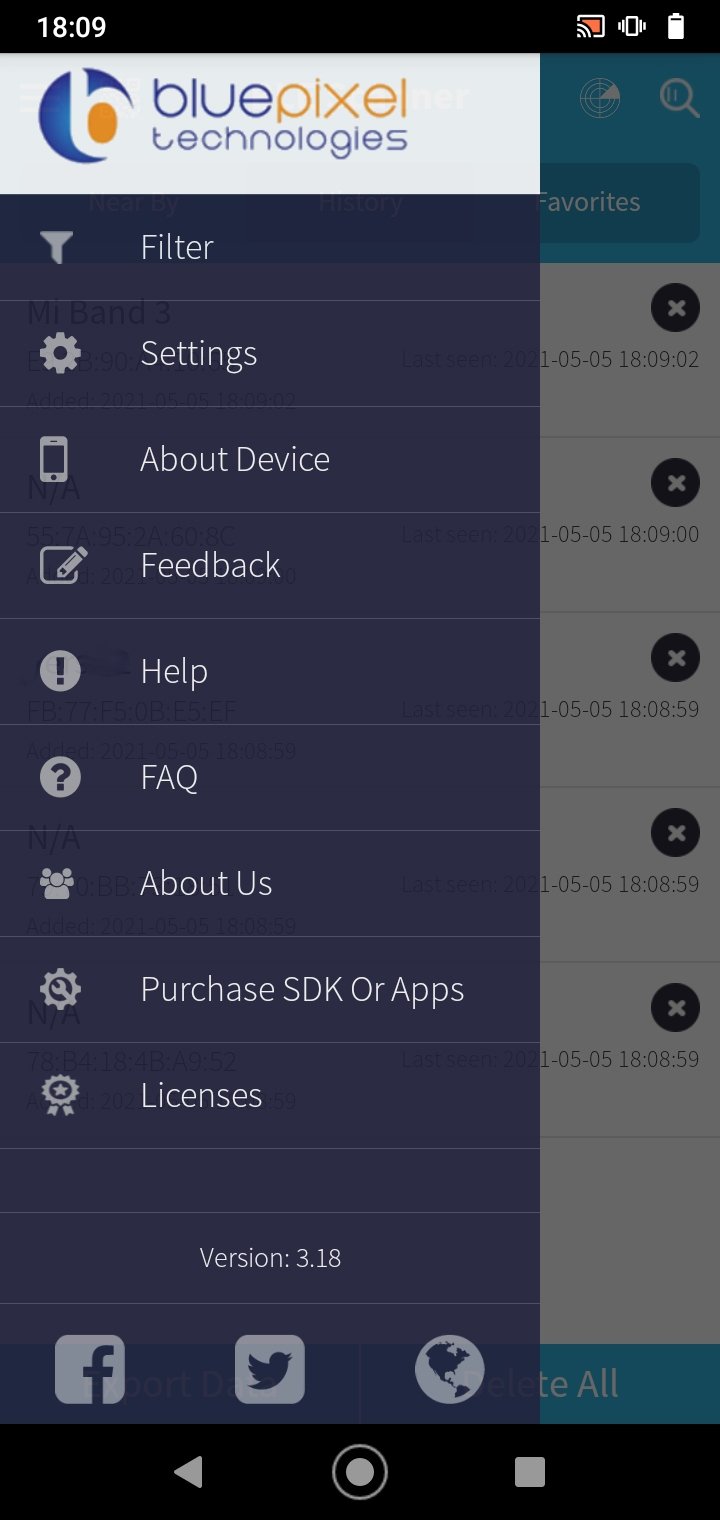Open About Us
This screenshot has width=720, height=1520.
pyautogui.click(x=270, y=883)
